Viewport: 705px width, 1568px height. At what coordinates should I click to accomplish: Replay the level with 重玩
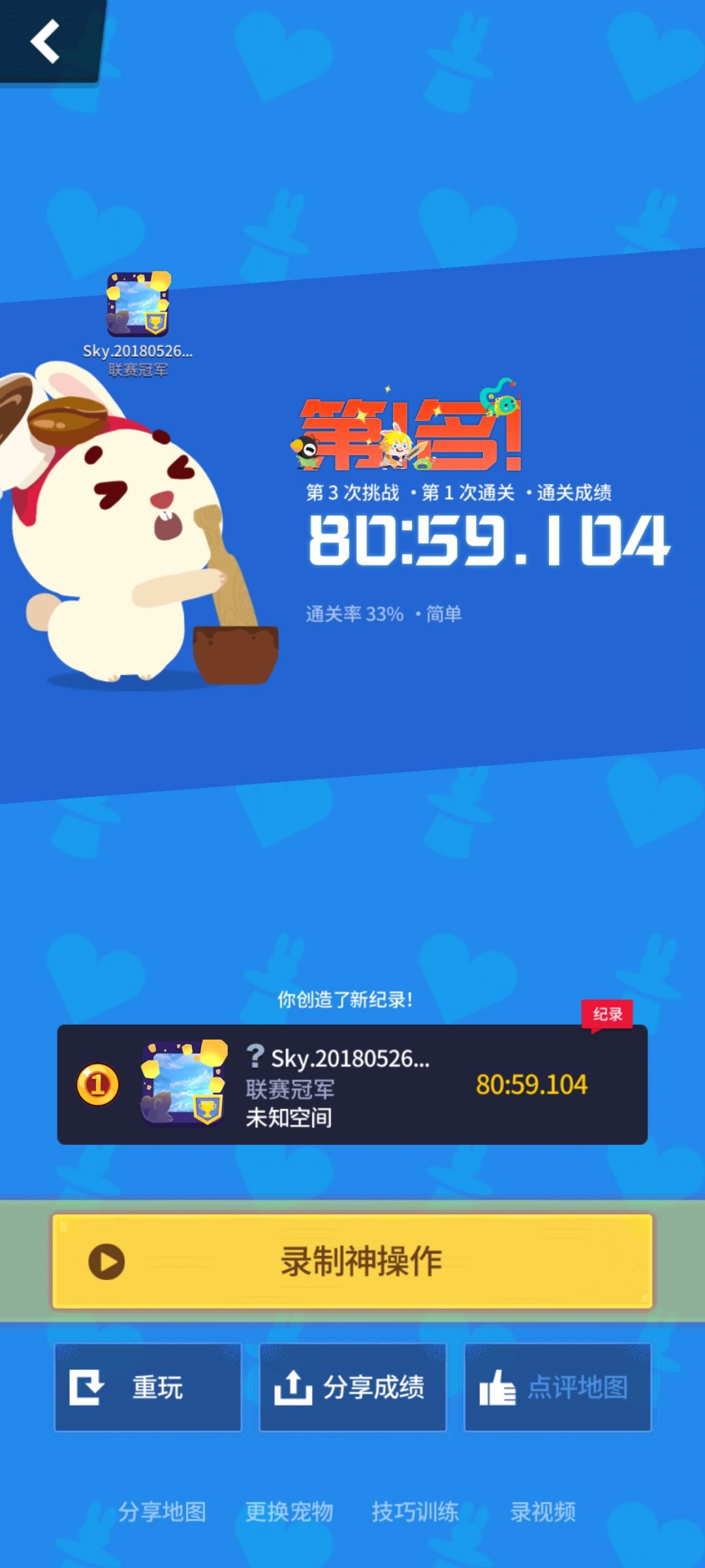coord(148,1386)
